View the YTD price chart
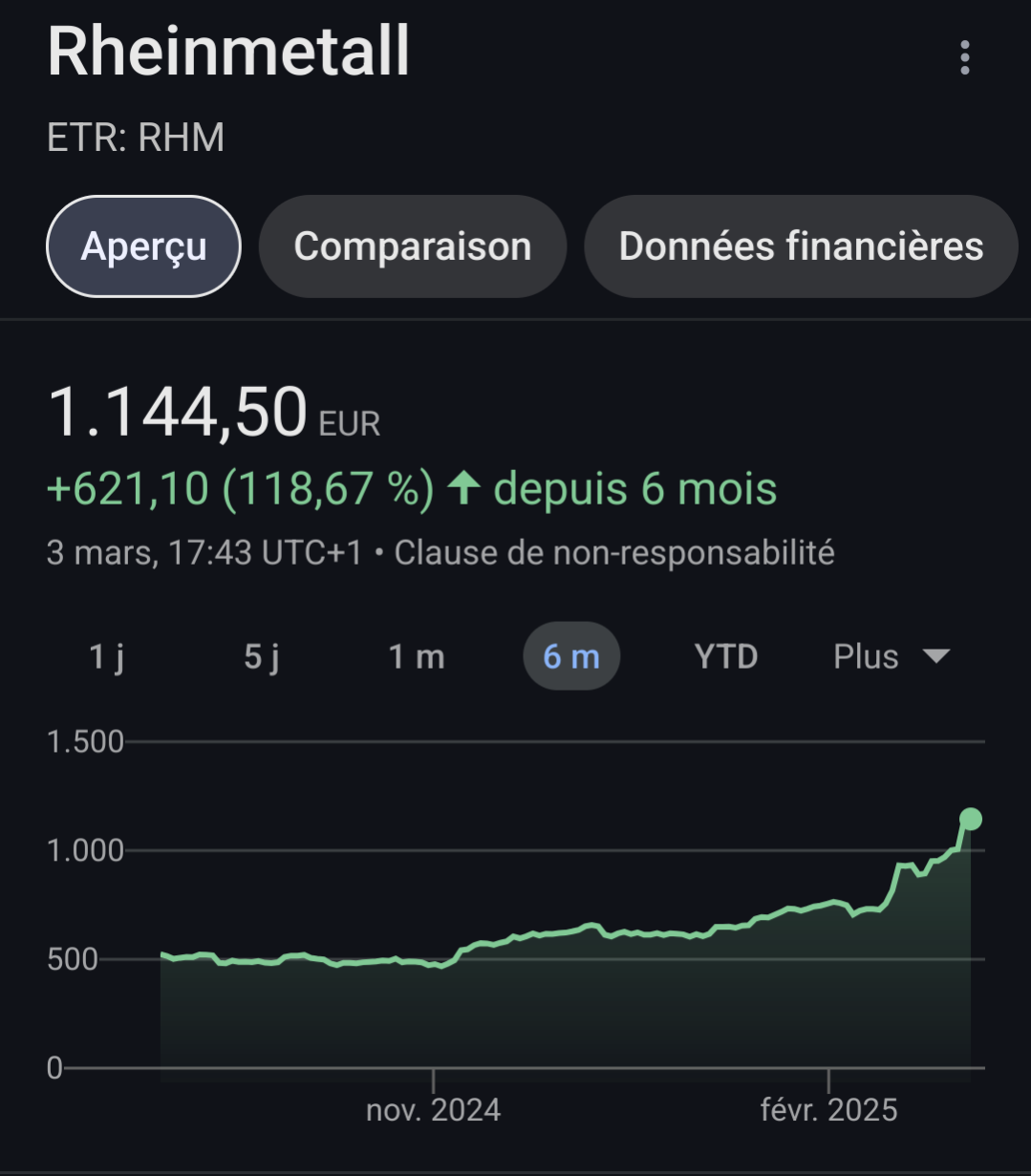The width and height of the screenshot is (1031, 1176). [x=726, y=657]
